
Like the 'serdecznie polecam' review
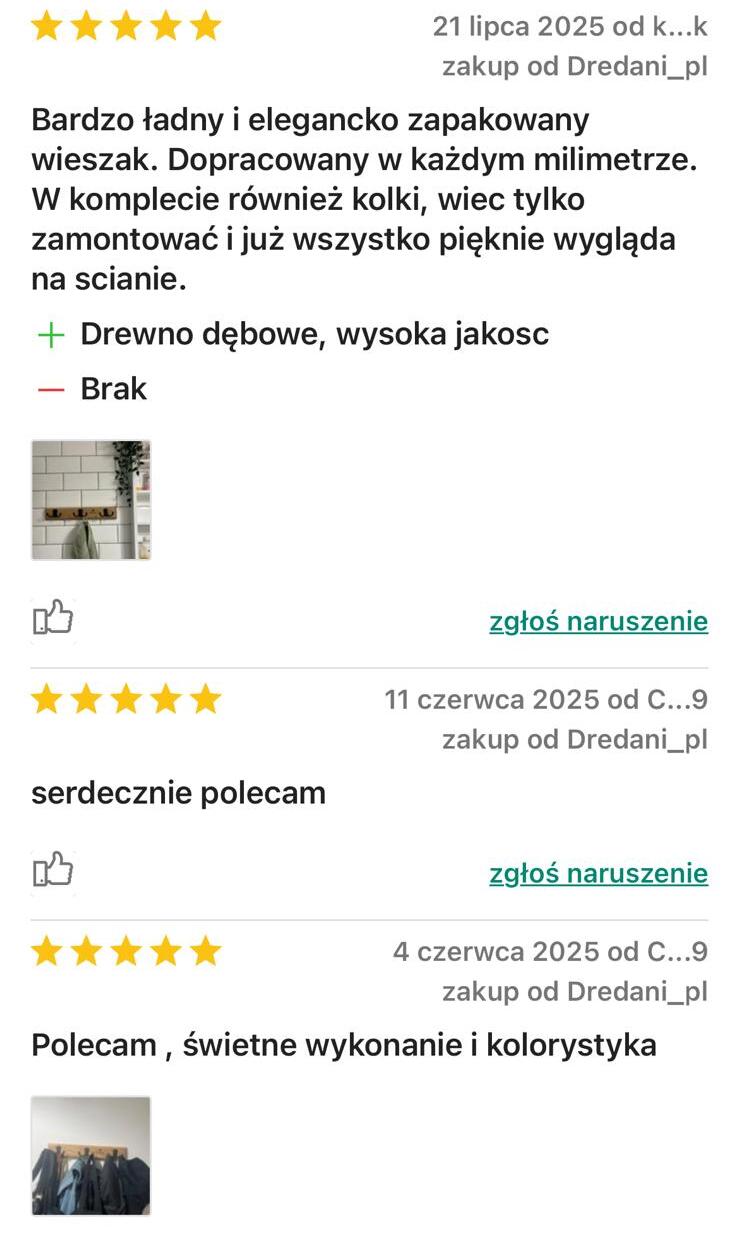click(53, 871)
